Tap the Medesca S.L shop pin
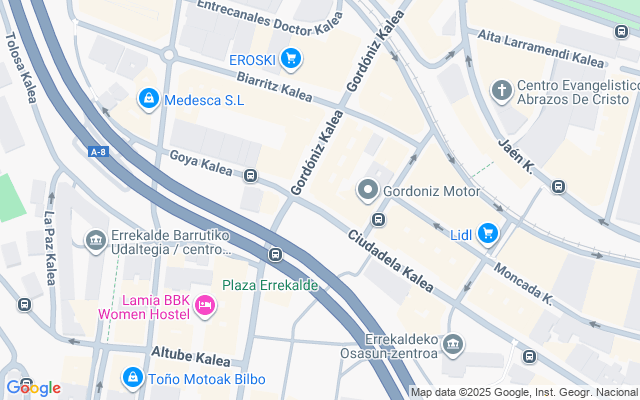The height and width of the screenshot is (400, 640). [149, 98]
